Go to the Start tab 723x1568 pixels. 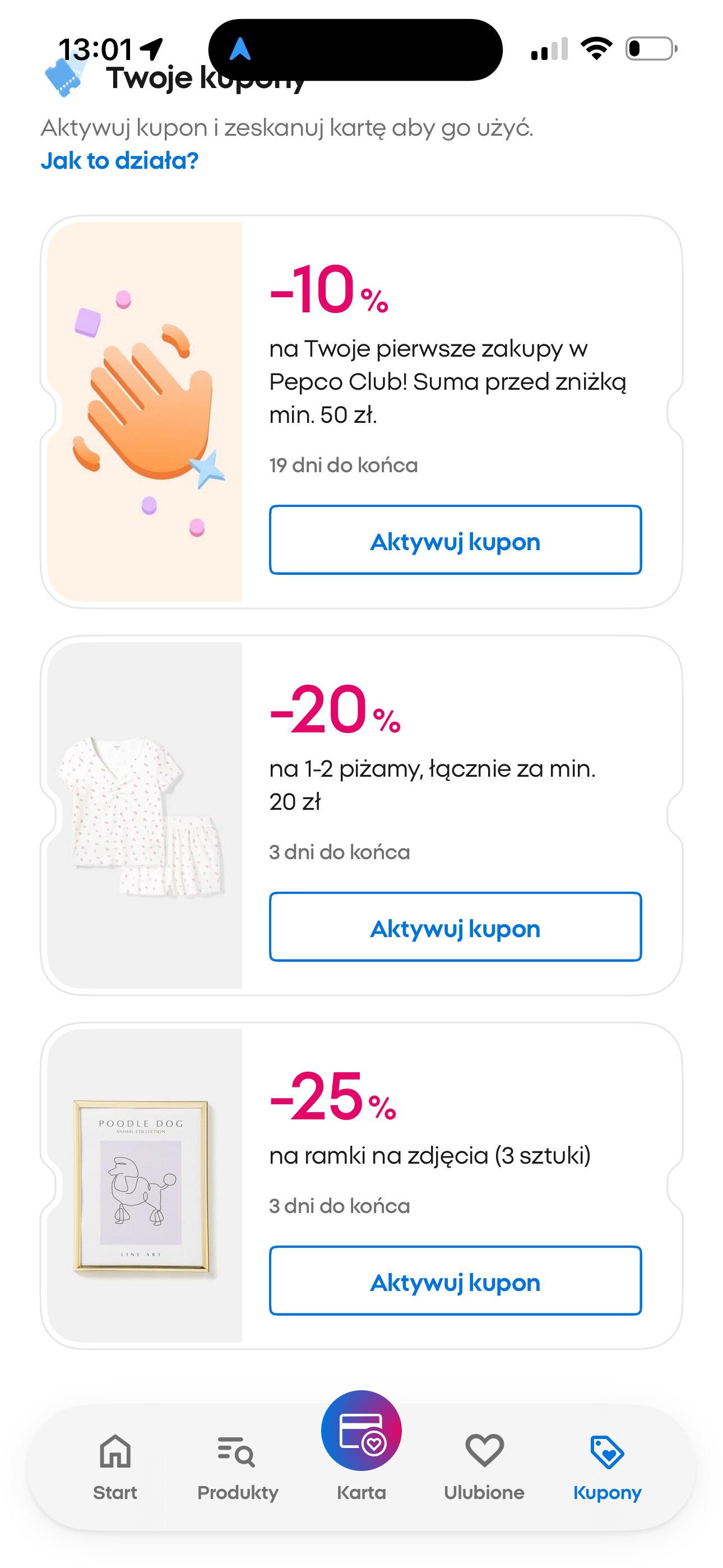[115, 1466]
